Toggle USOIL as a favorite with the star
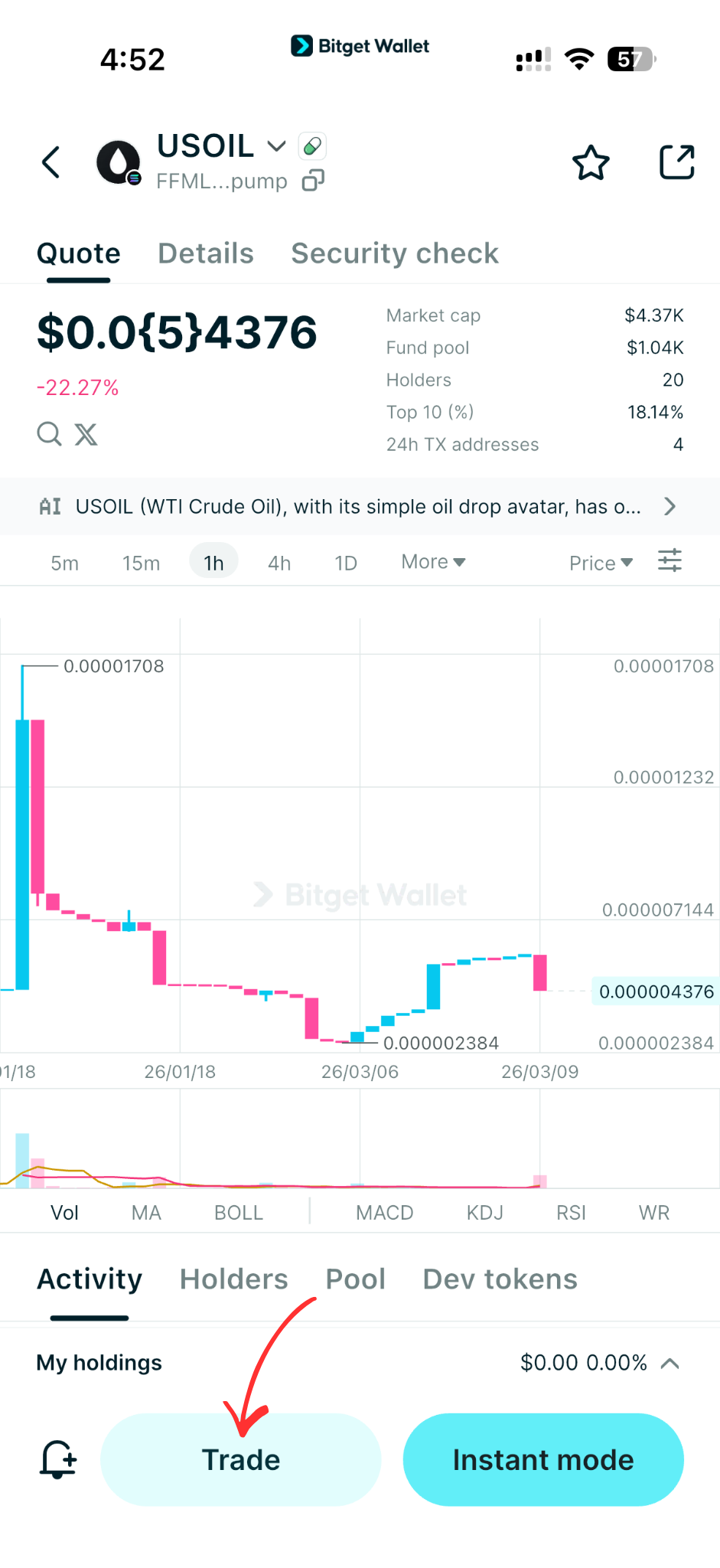 coord(591,162)
